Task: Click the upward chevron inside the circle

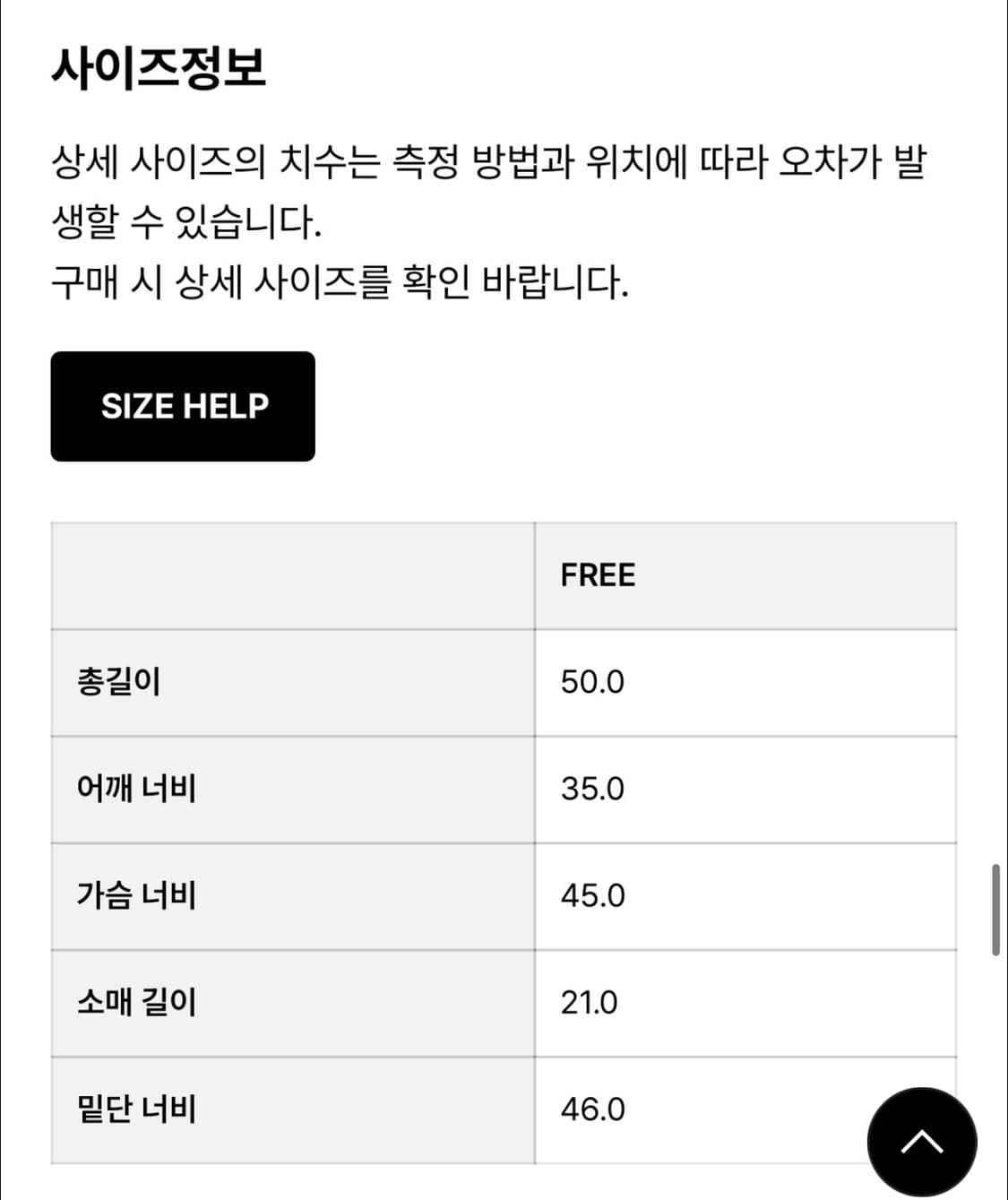Action: [x=922, y=1139]
